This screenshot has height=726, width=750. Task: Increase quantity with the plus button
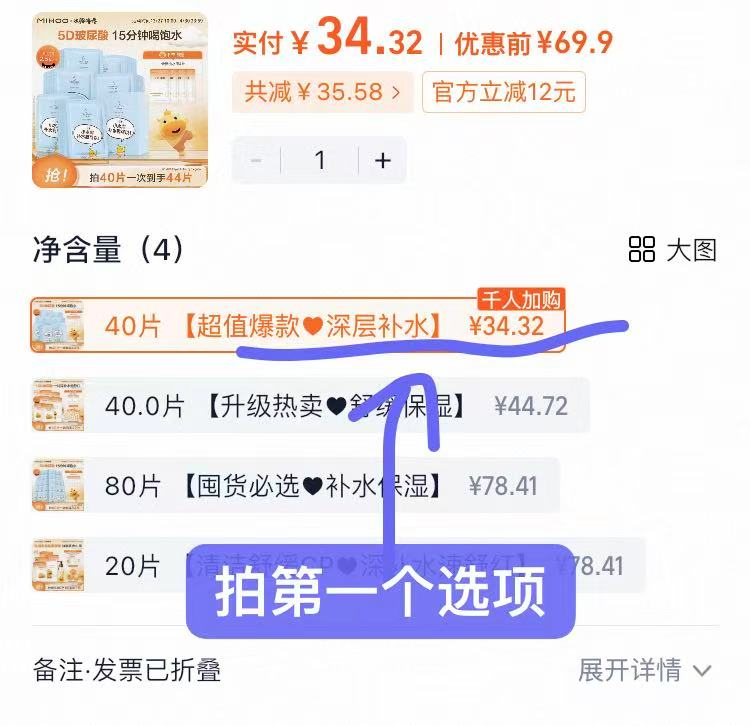382,161
